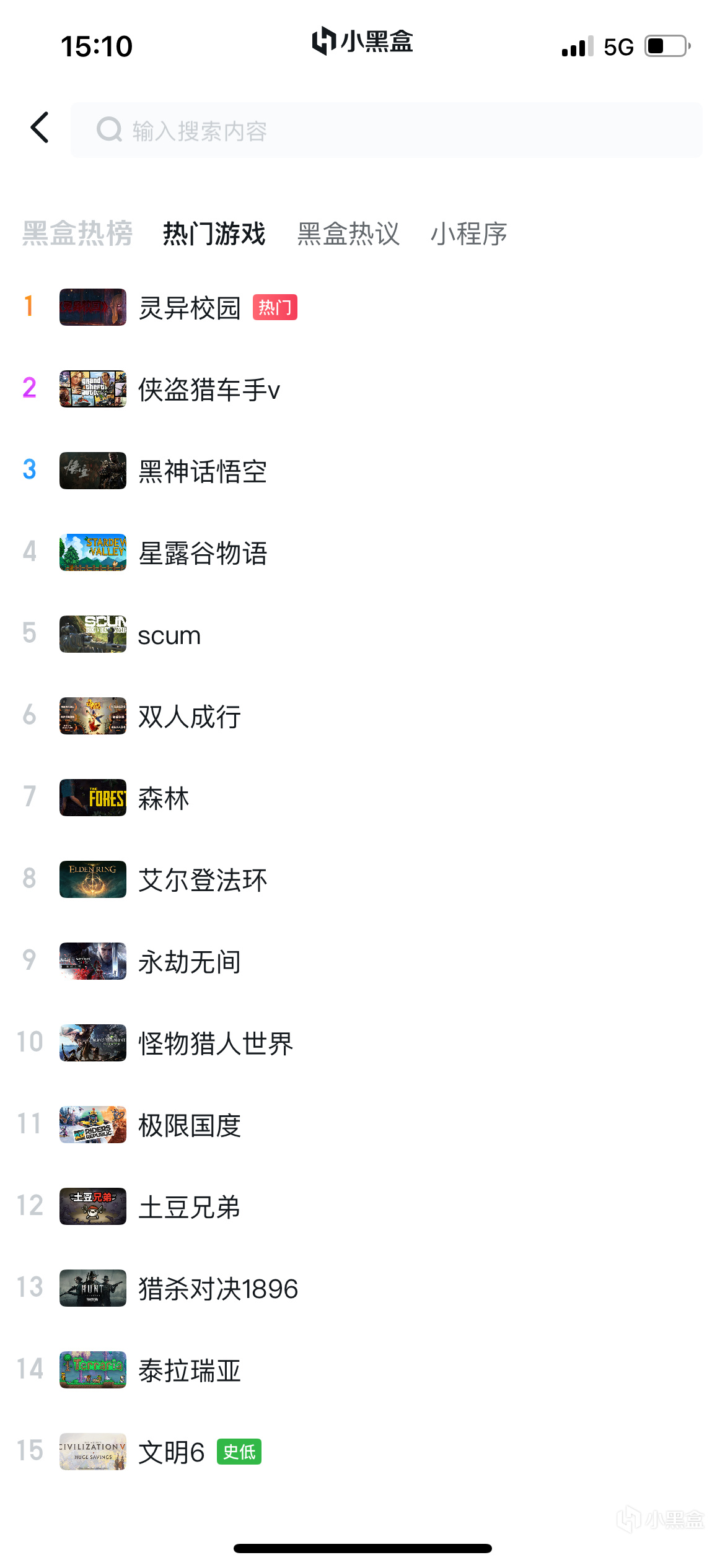Image resolution: width=725 pixels, height=1568 pixels.
Task: Open 星露谷物语 game page
Action: coord(203,553)
